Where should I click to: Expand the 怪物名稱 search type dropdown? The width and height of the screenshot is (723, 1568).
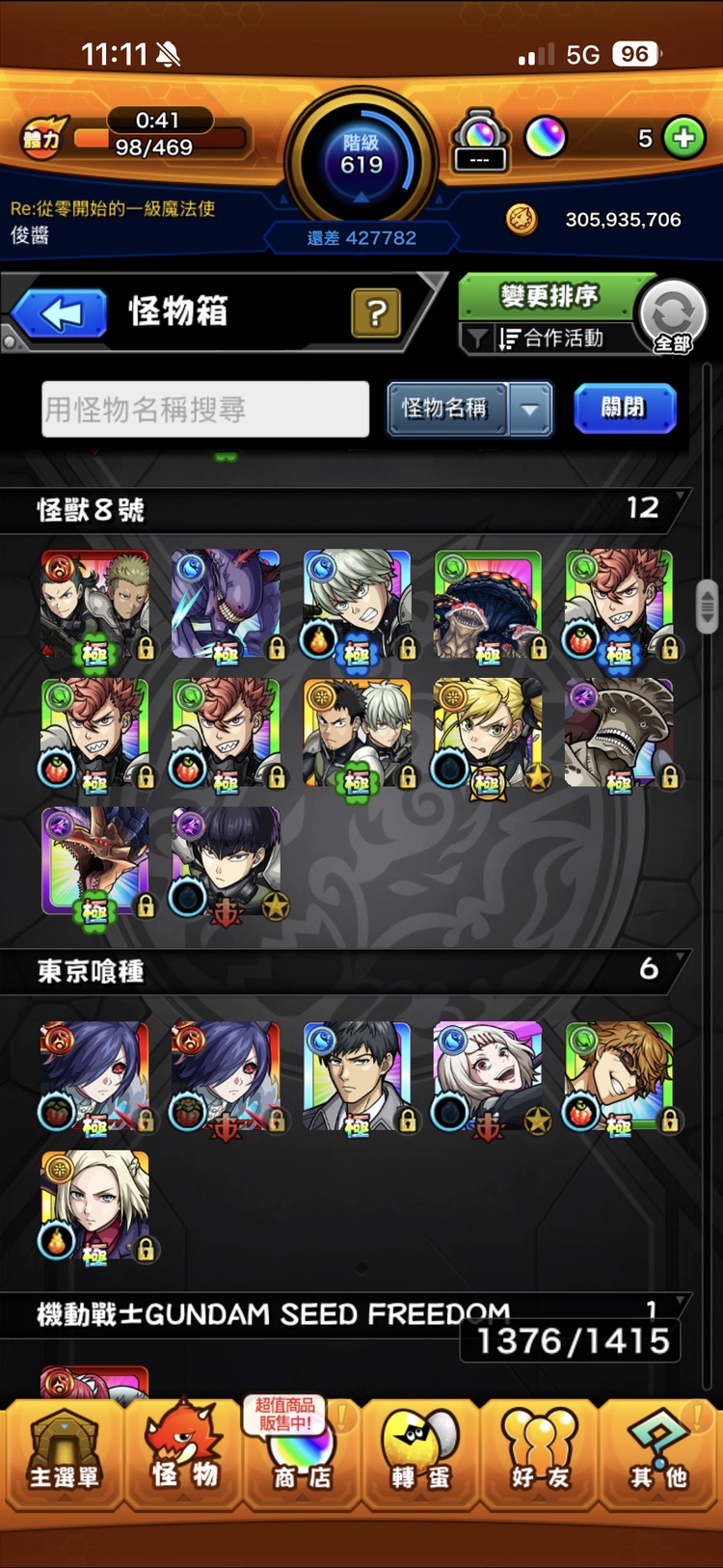pos(529,409)
